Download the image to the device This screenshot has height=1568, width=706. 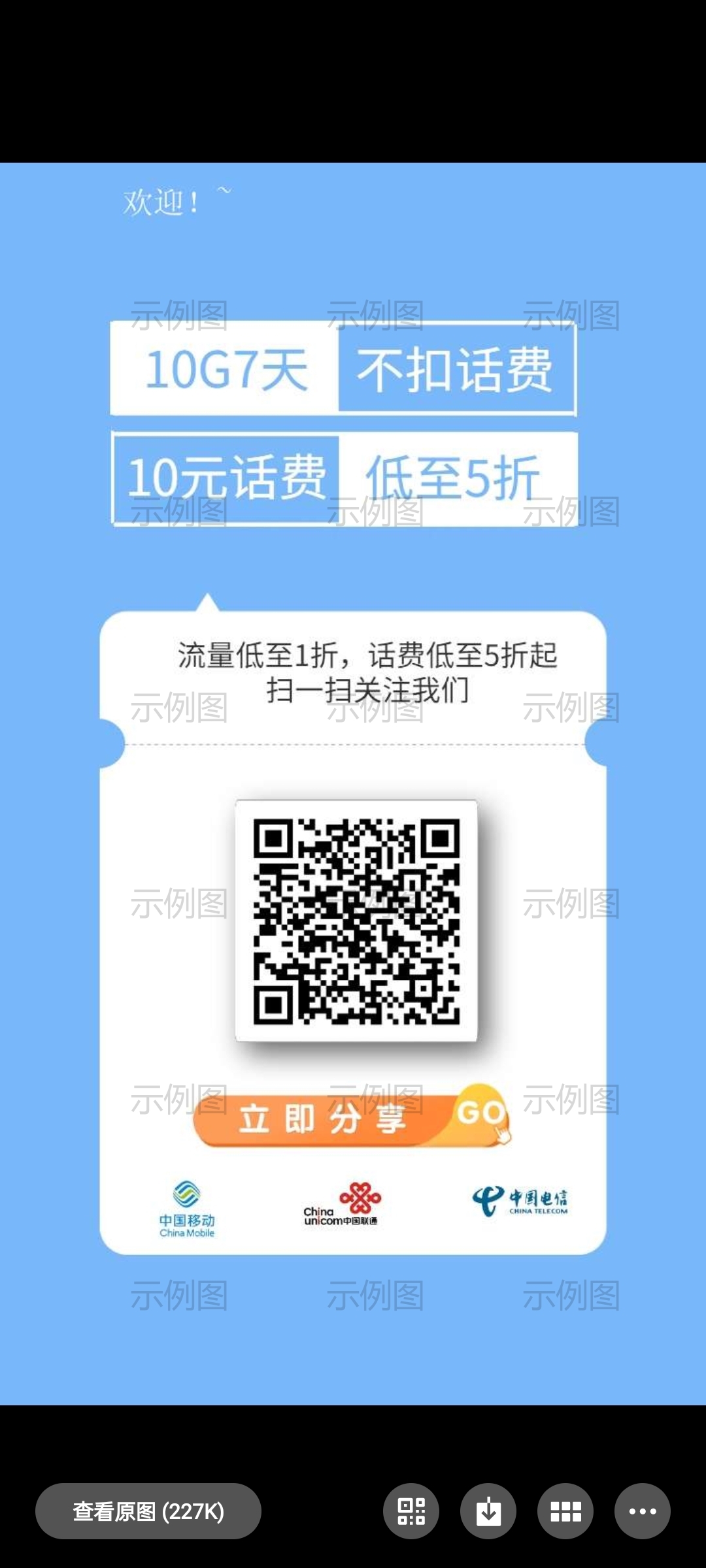[488, 1511]
